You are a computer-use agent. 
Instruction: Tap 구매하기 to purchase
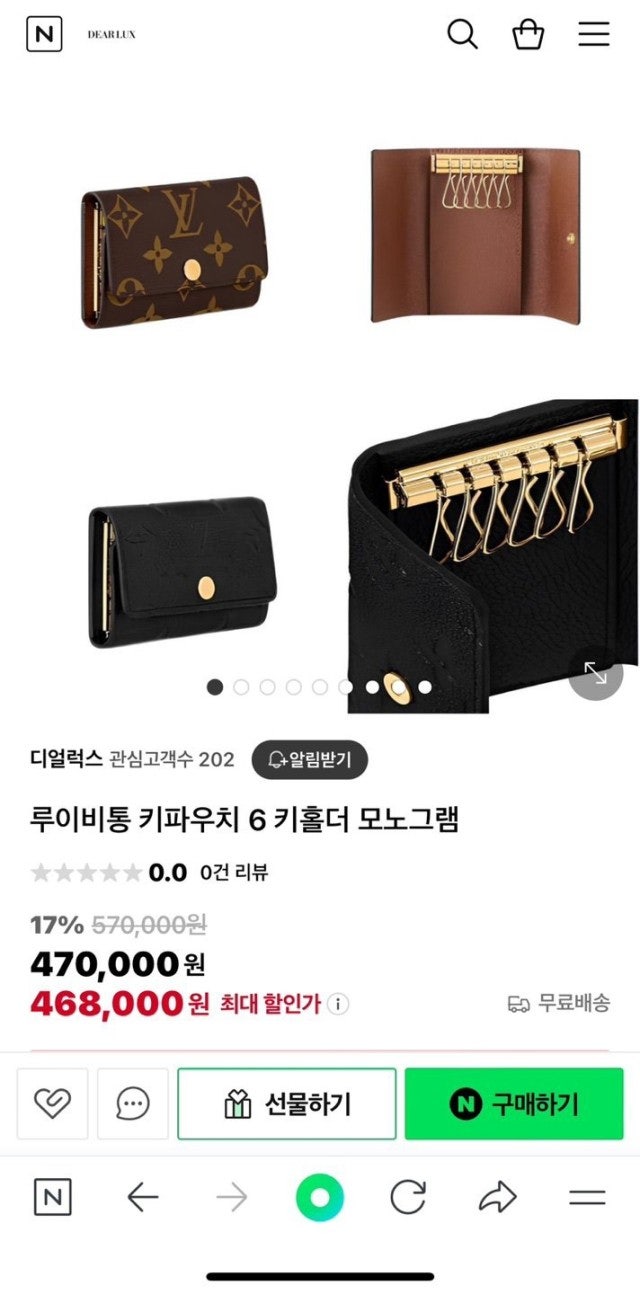[x=514, y=1104]
